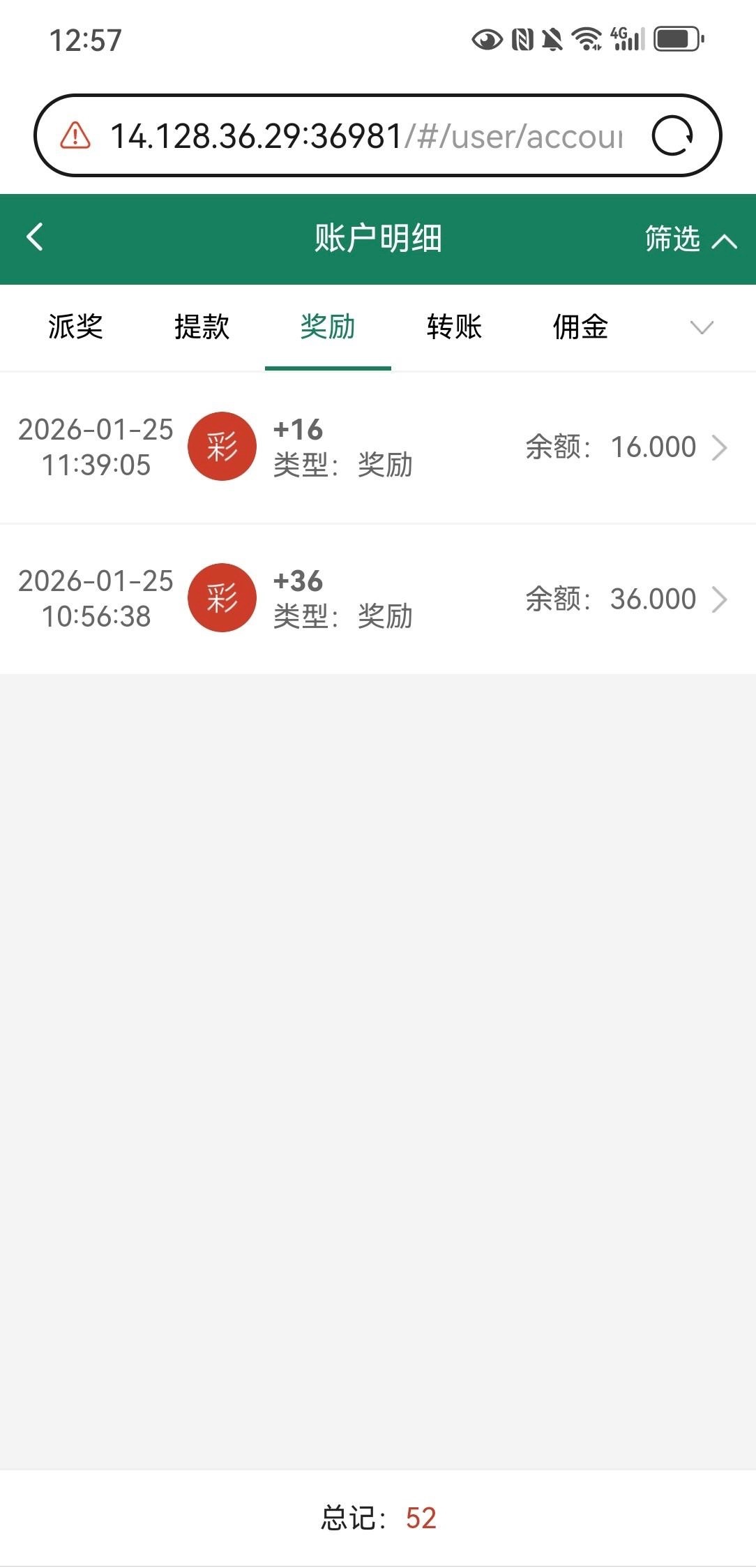
Task: Expand the tab list down arrow
Action: tap(701, 327)
